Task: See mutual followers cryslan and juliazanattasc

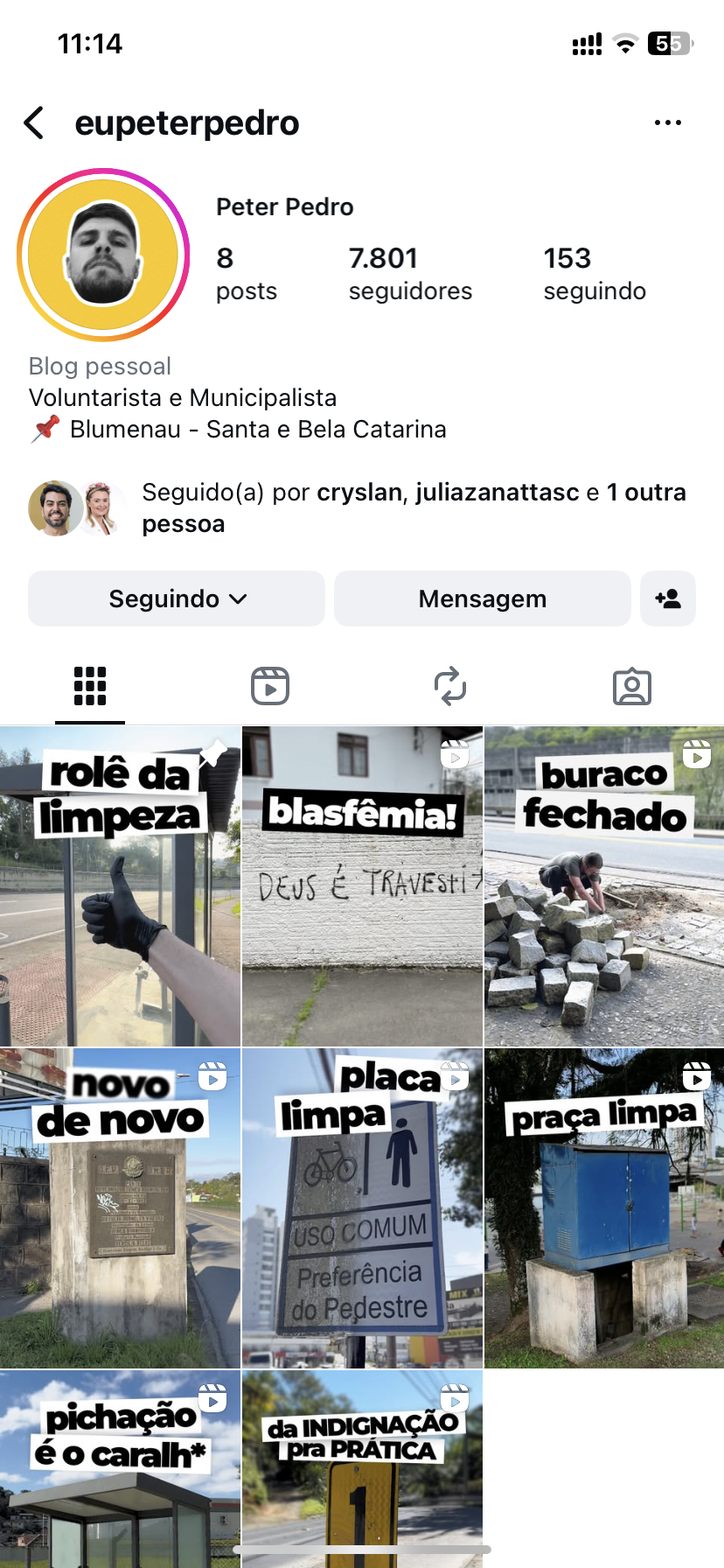Action: [414, 507]
